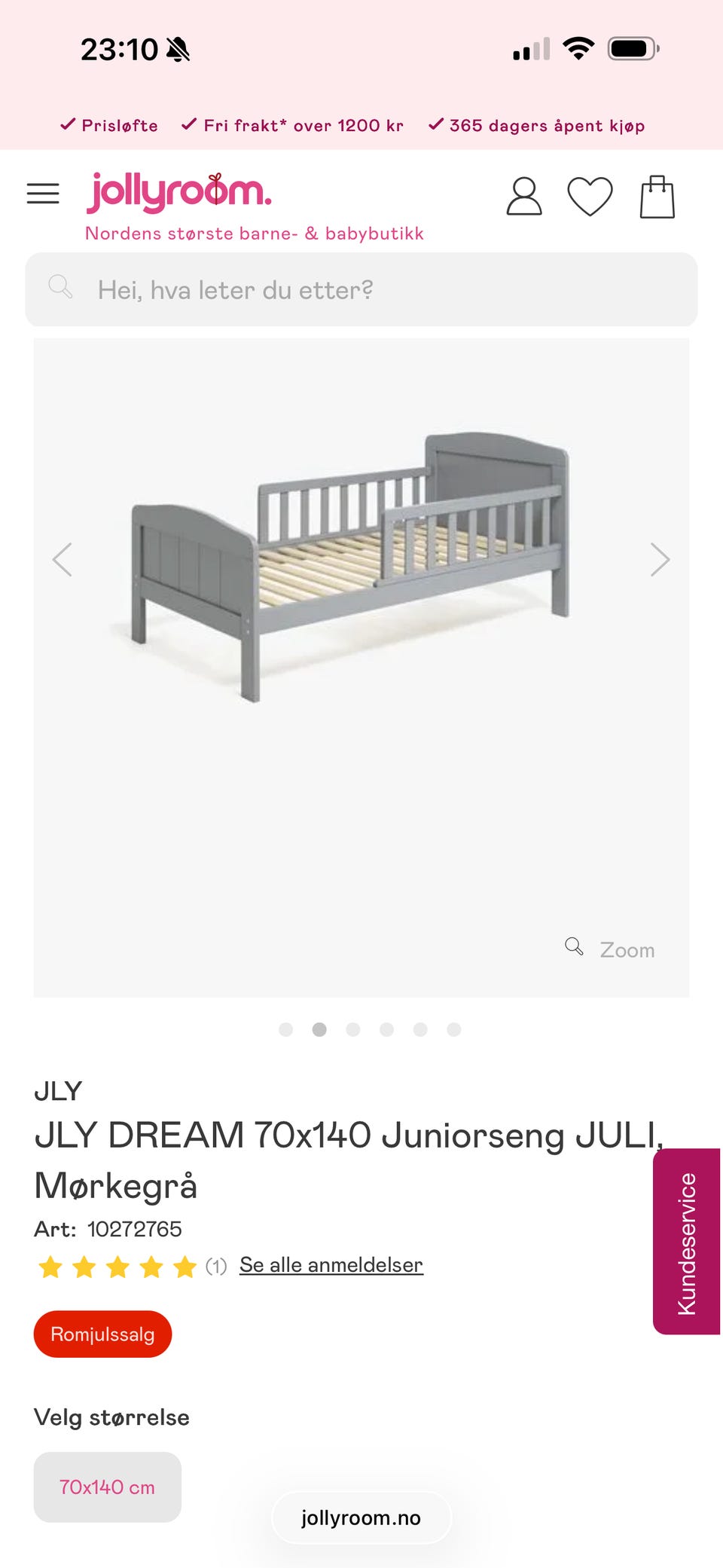Image resolution: width=723 pixels, height=1568 pixels.
Task: Open the user account icon
Action: pos(523,197)
